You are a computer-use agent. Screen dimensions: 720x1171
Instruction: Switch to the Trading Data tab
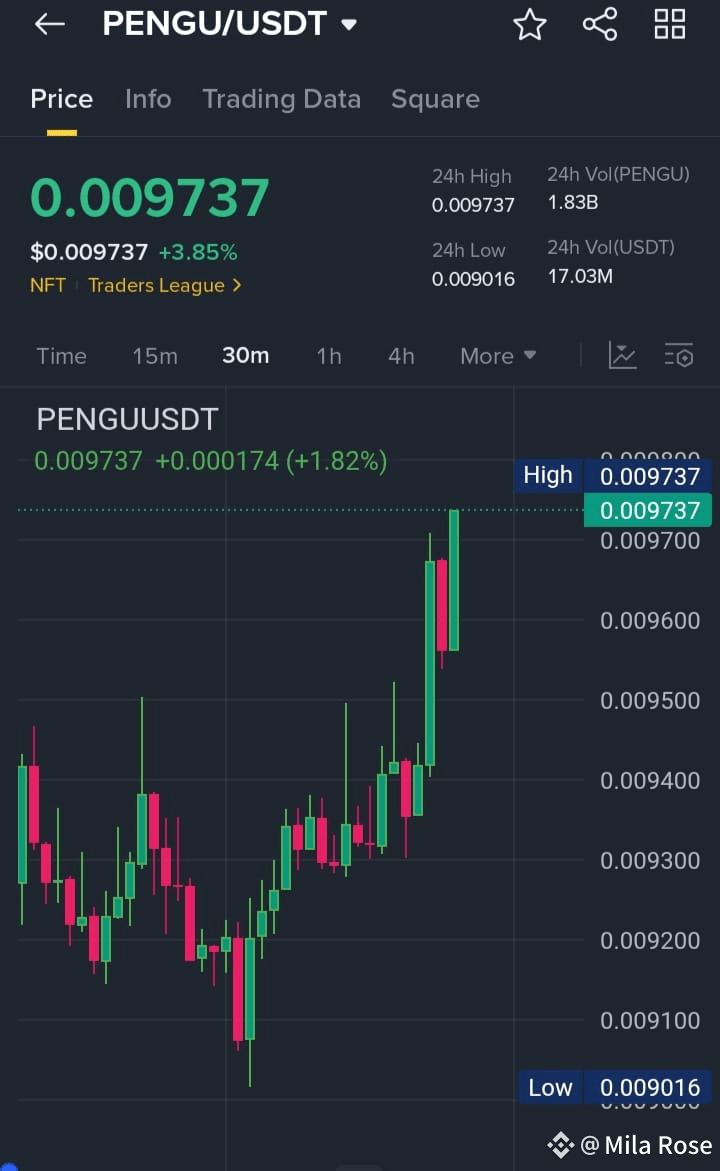[282, 99]
